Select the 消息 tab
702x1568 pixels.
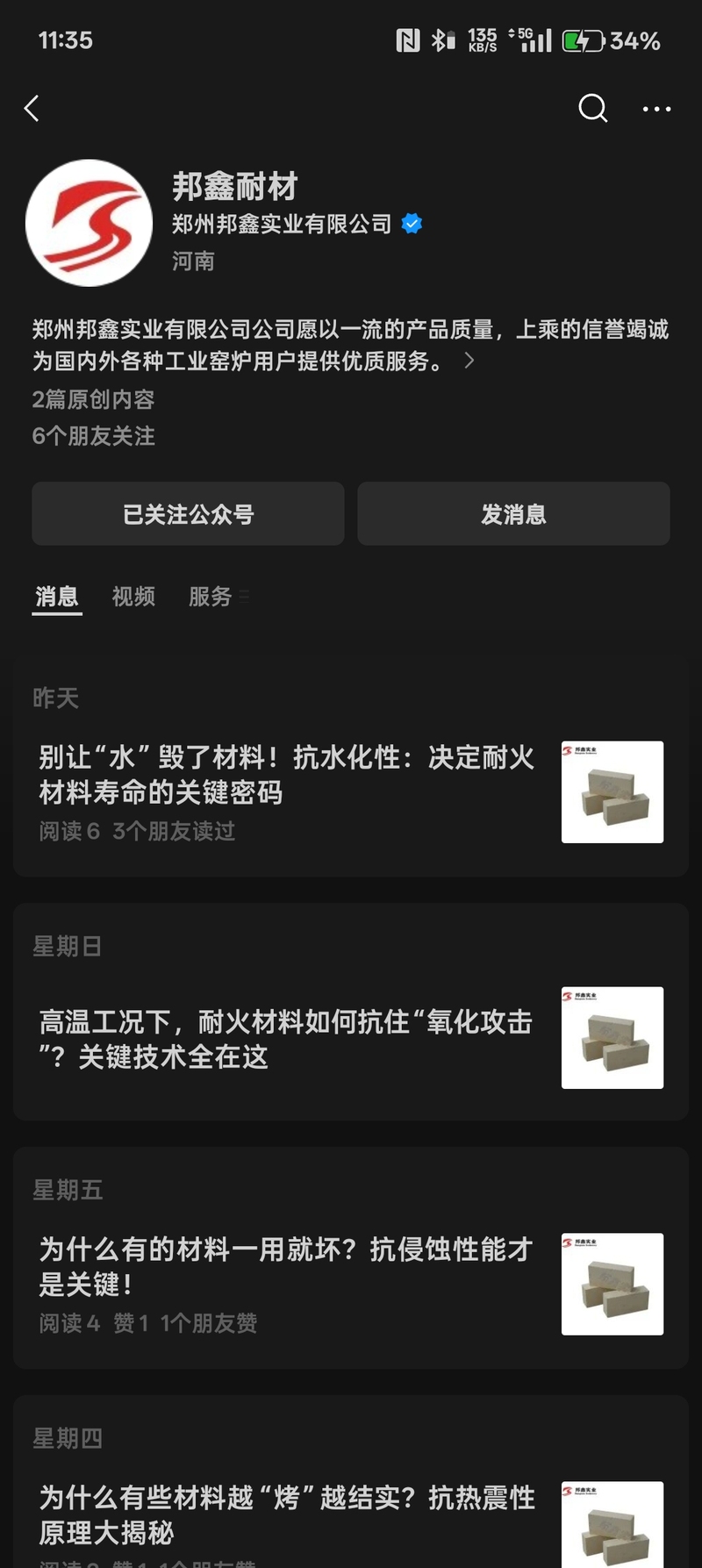(57, 597)
